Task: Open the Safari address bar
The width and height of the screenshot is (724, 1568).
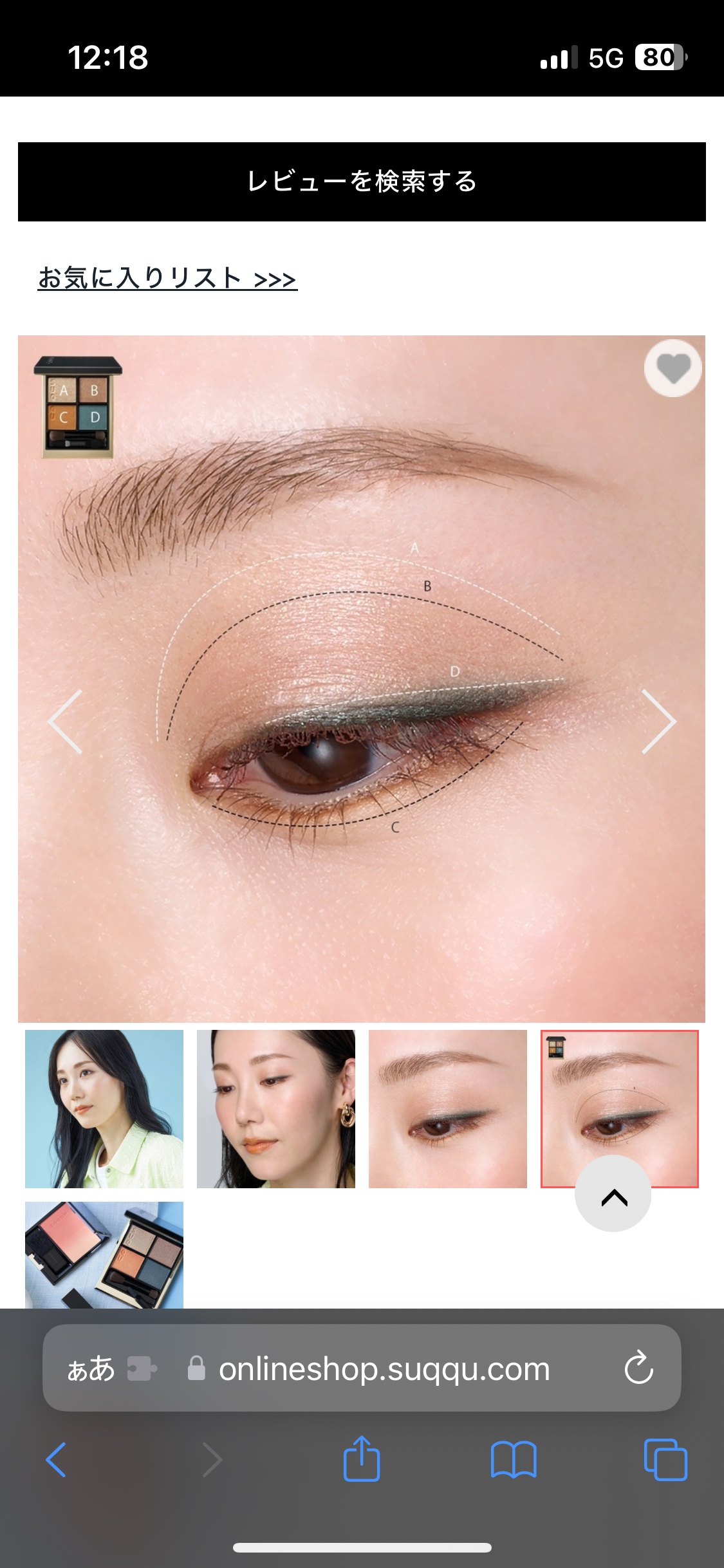Action: point(384,1369)
